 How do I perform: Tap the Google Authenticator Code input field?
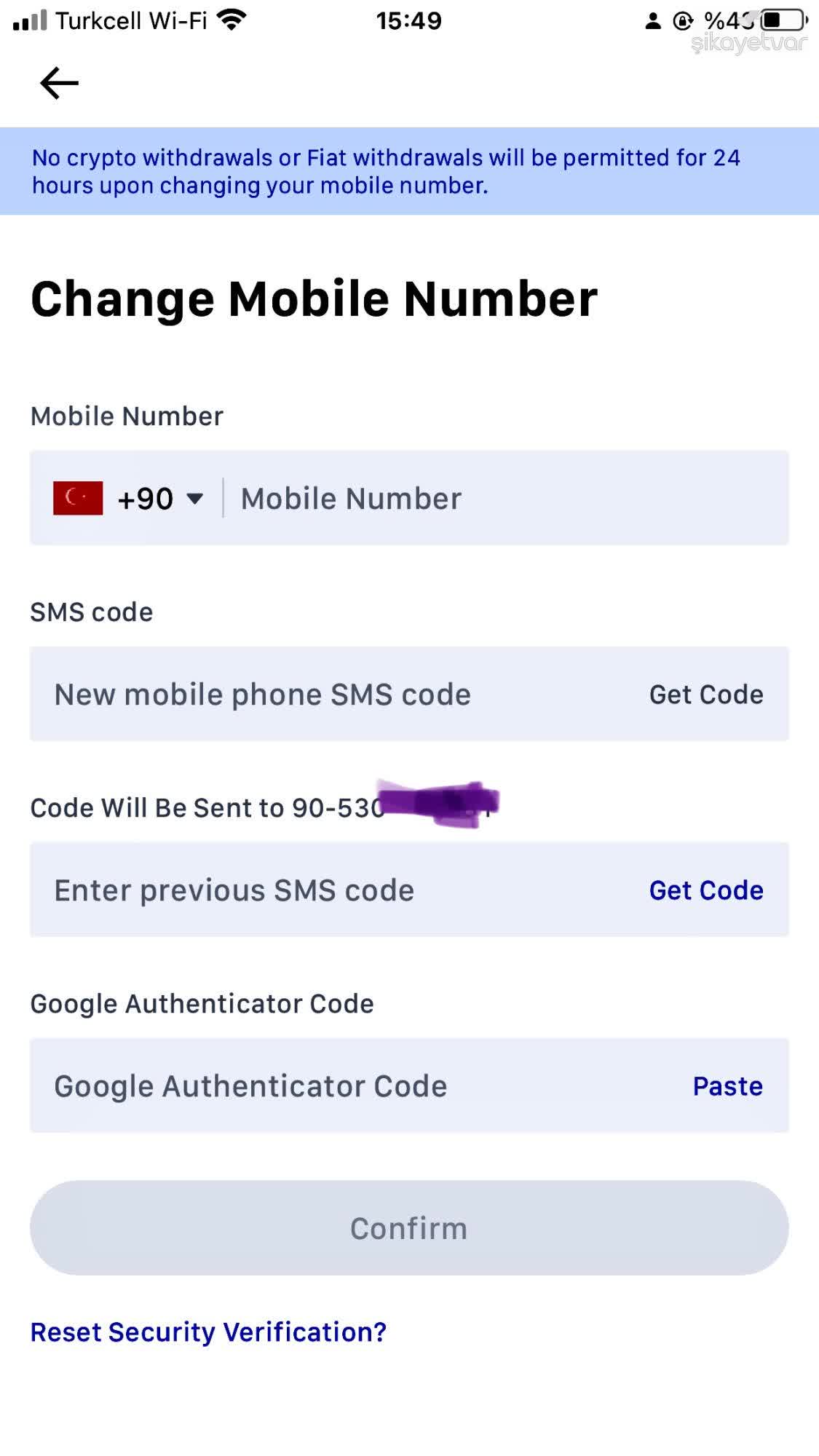[291, 1085]
